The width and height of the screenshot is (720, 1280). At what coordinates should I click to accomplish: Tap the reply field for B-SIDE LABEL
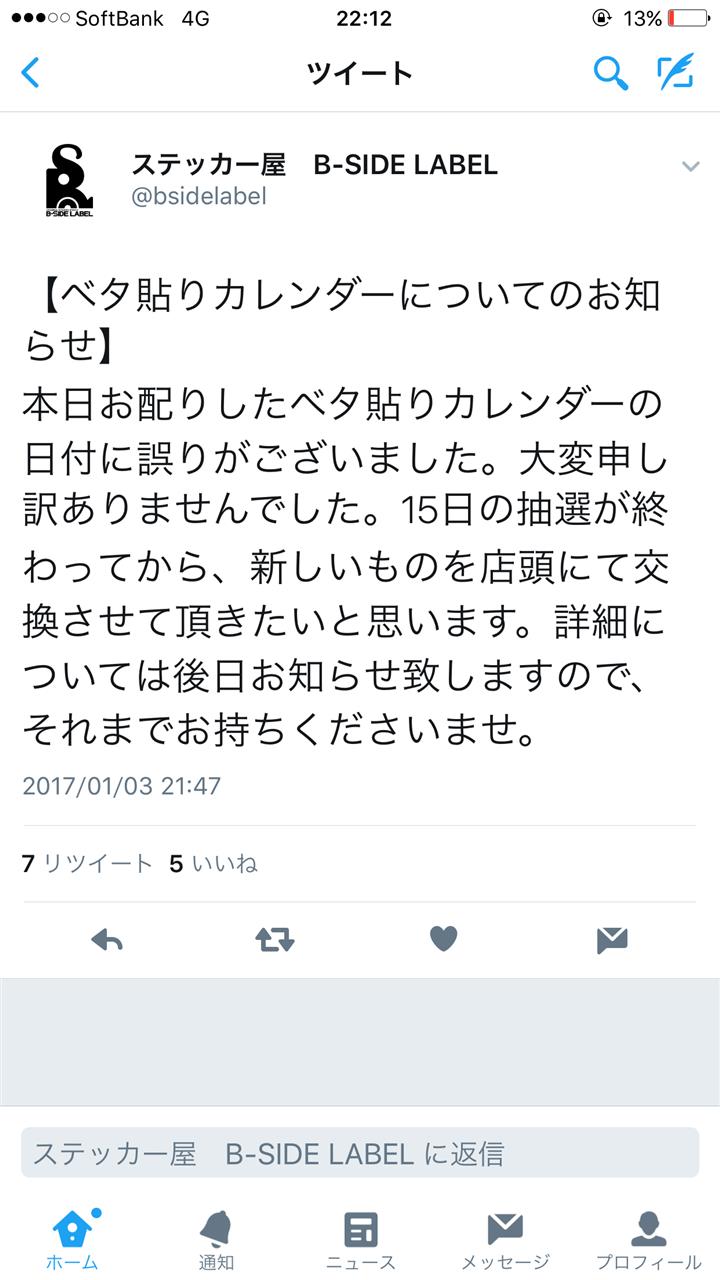tap(360, 1153)
